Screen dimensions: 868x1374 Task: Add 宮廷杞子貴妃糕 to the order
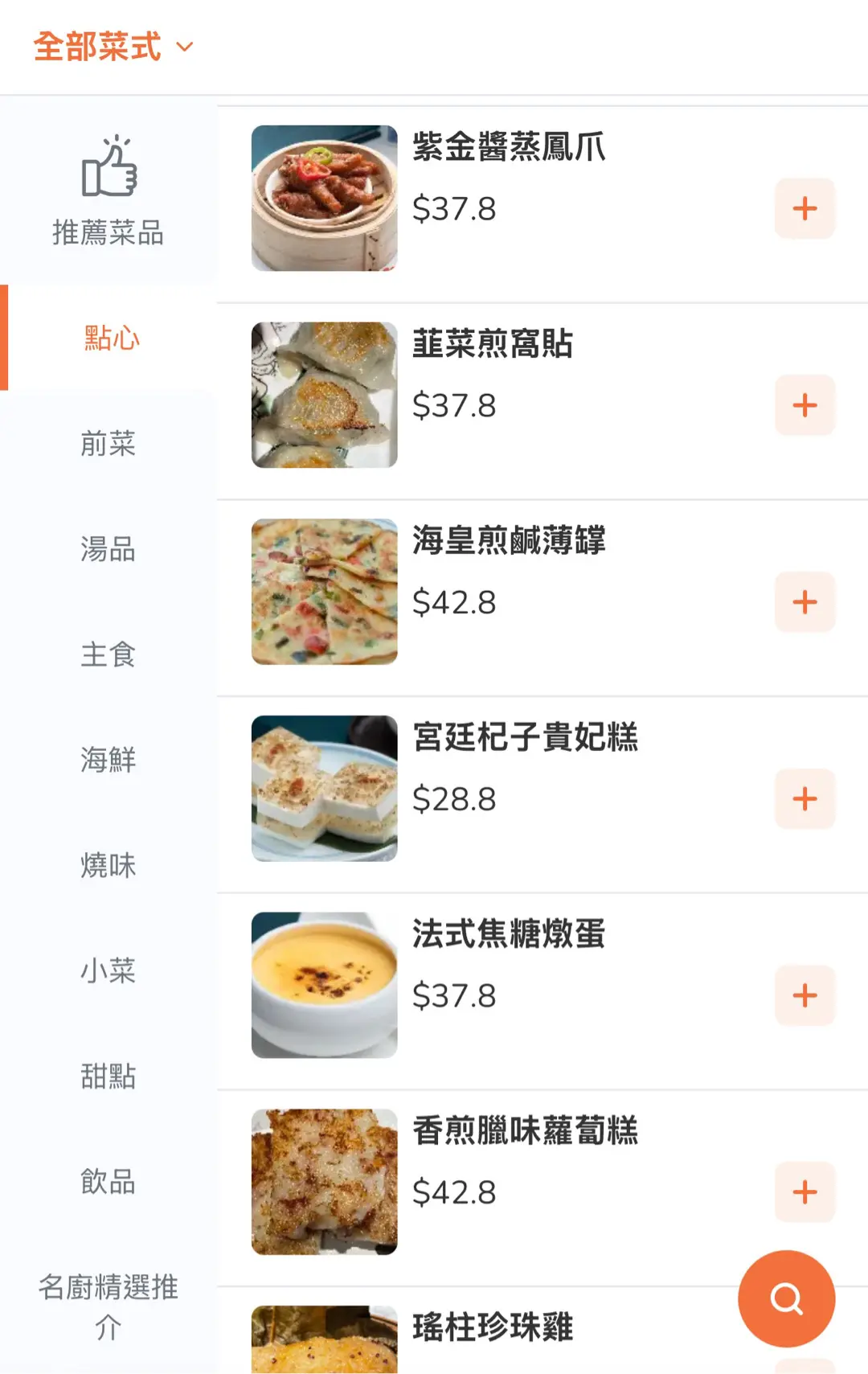[805, 798]
